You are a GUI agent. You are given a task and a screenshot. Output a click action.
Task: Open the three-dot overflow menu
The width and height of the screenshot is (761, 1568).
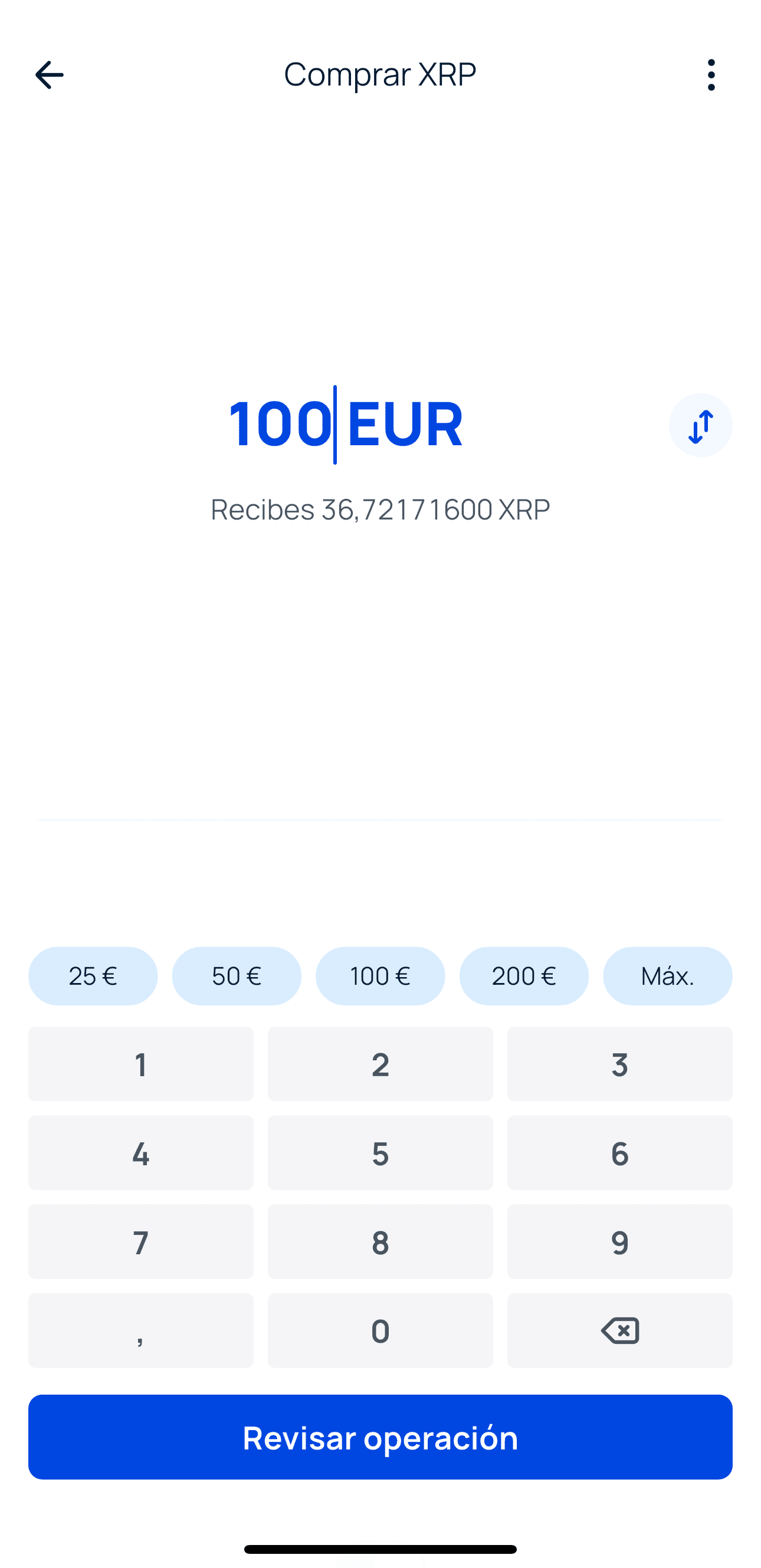[x=710, y=74]
